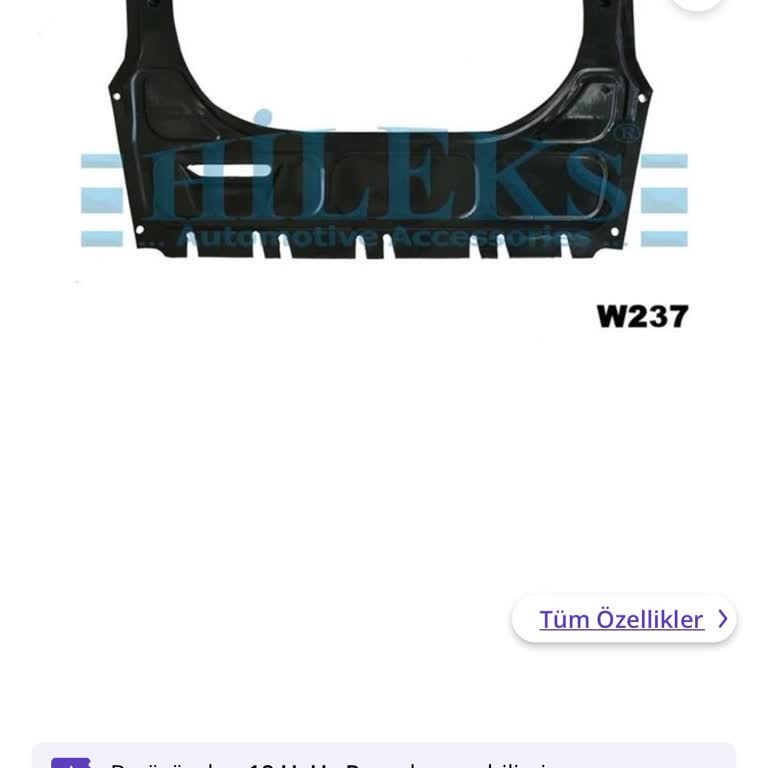Image resolution: width=768 pixels, height=768 pixels.
Task: Open Tüm Özellikler to view all features
Action: (x=624, y=619)
